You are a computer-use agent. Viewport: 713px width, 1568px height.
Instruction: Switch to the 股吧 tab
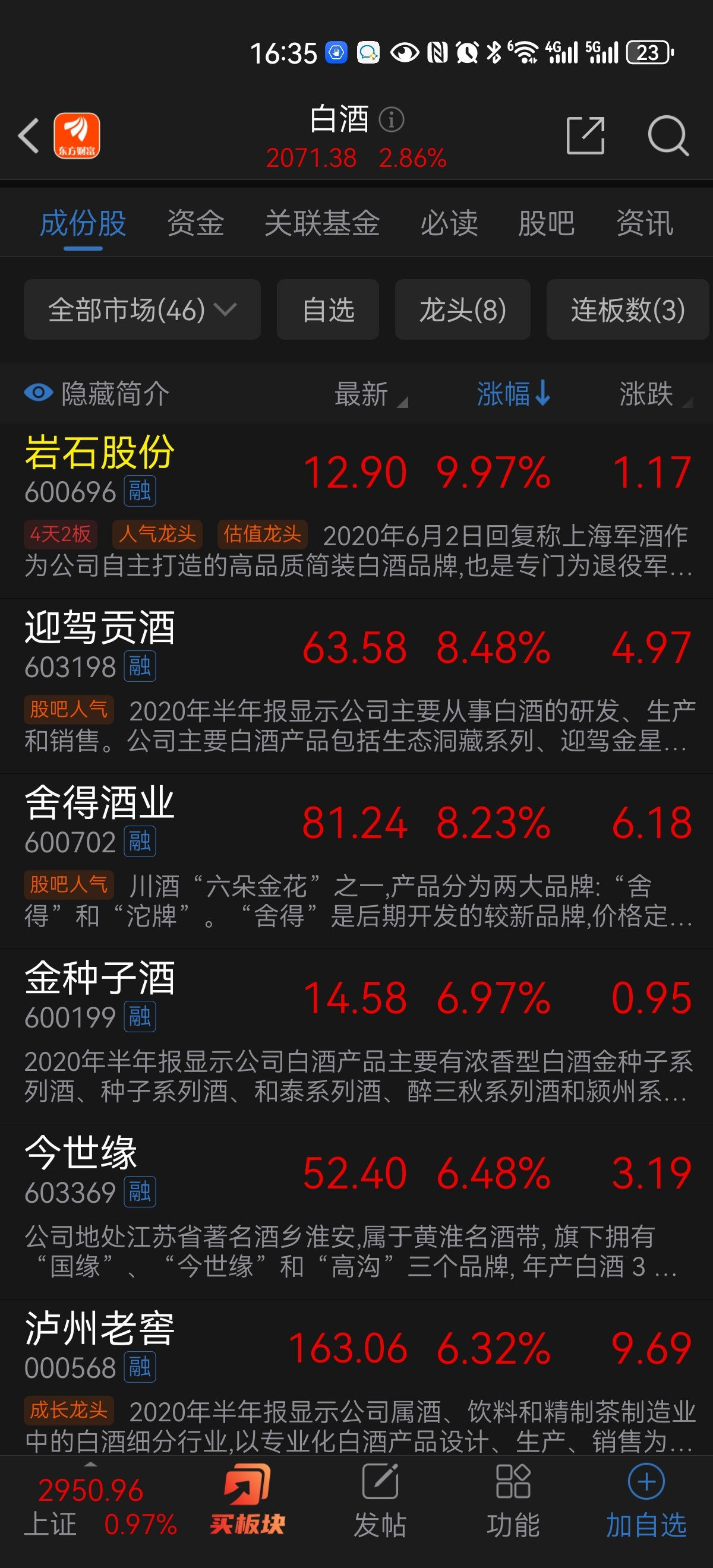tap(546, 223)
